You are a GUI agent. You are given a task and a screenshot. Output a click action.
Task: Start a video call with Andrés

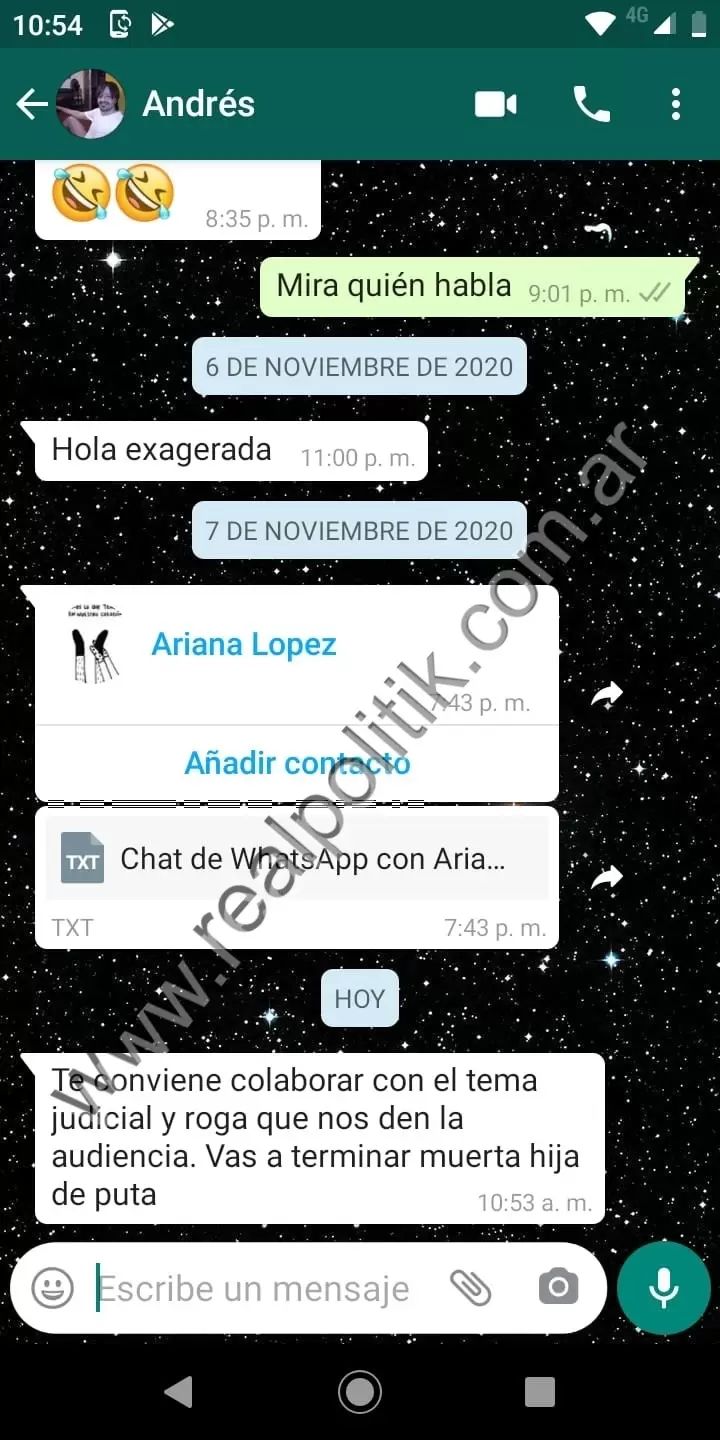tap(496, 104)
